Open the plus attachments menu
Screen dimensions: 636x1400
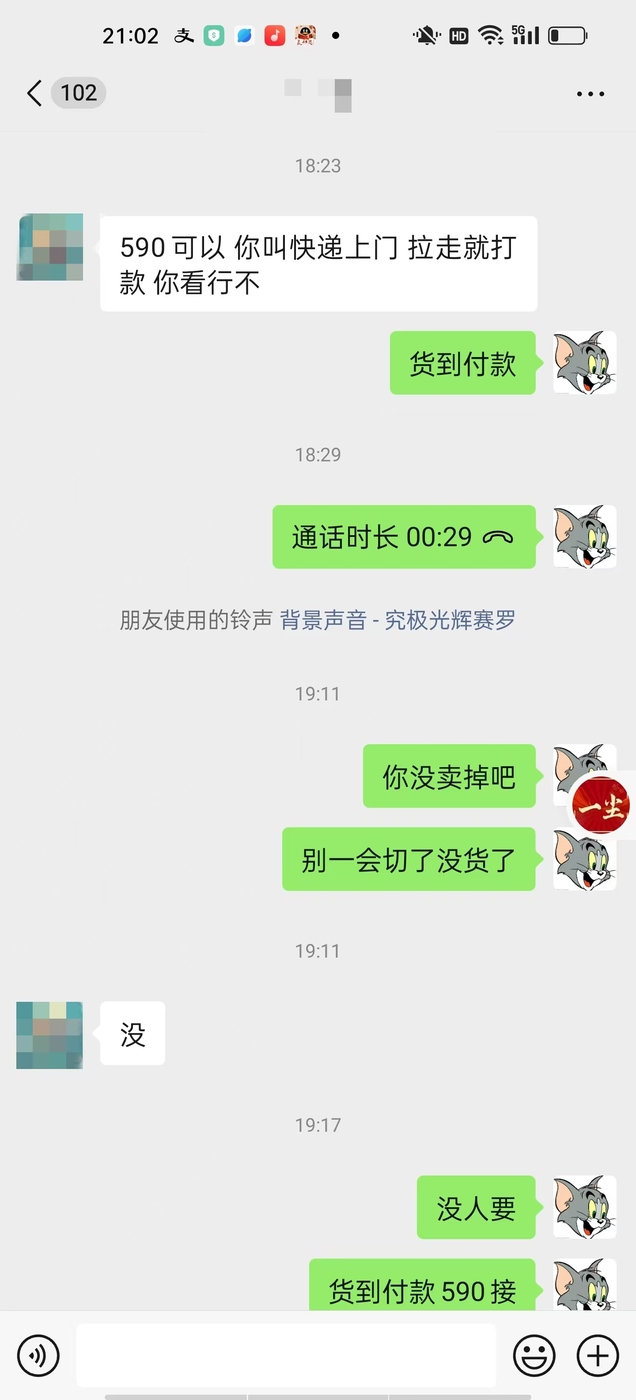pos(598,1356)
